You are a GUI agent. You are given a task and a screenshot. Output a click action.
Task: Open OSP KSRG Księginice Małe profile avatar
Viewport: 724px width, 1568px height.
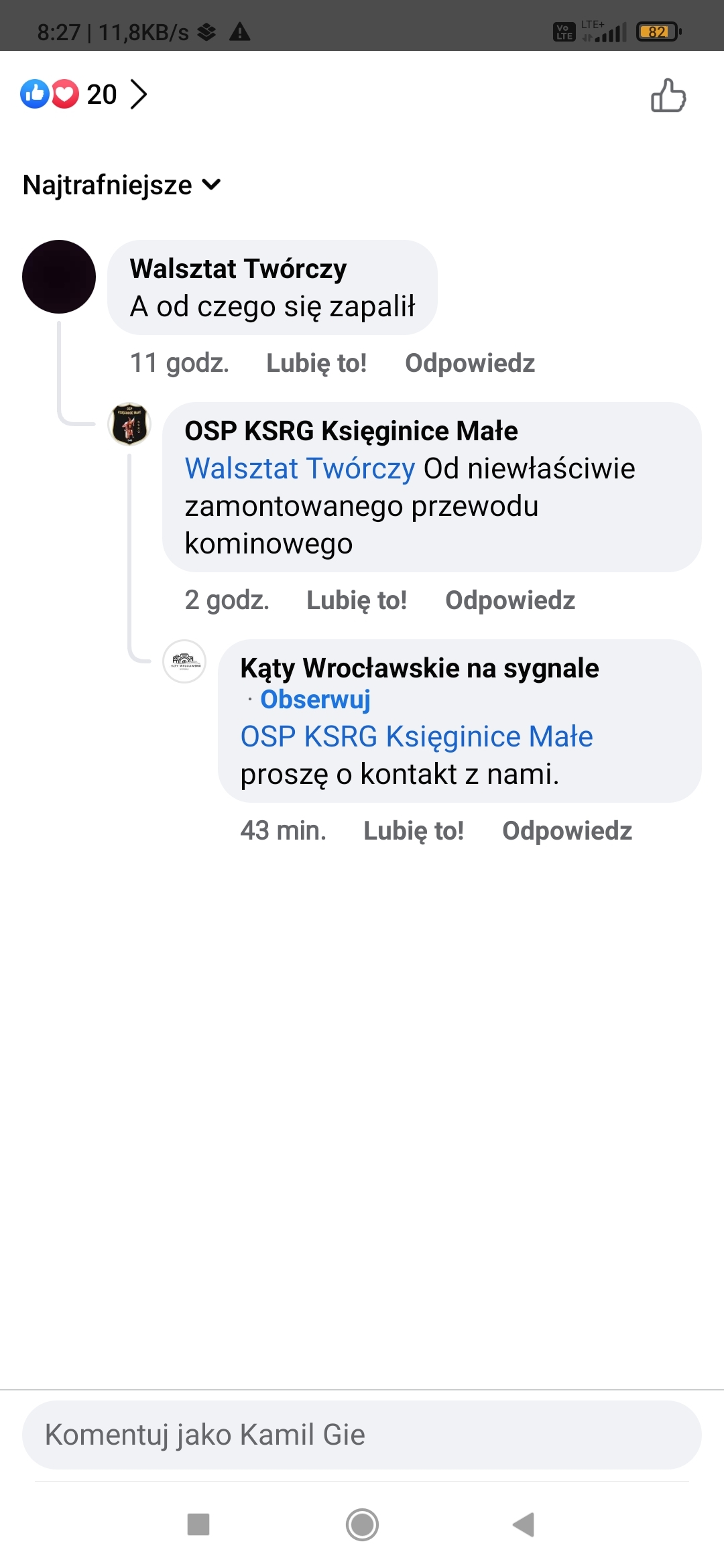[129, 424]
